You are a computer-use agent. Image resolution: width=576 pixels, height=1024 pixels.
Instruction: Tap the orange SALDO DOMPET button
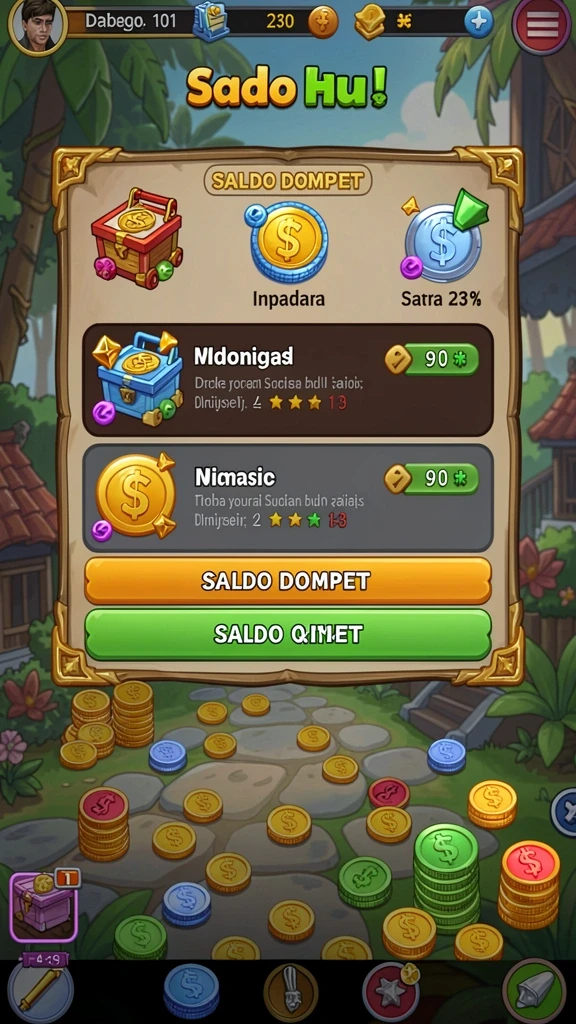[287, 581]
